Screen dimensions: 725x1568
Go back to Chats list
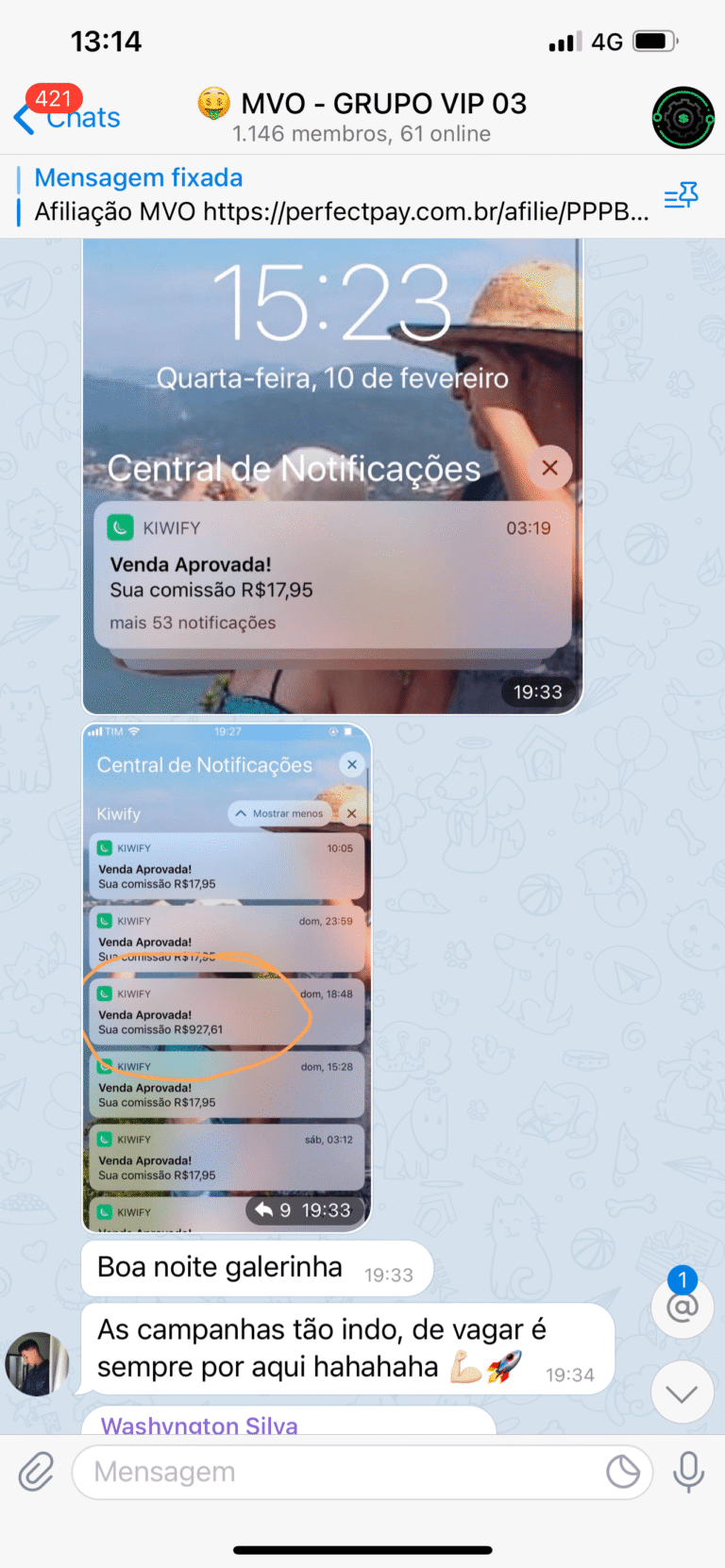click(x=66, y=118)
